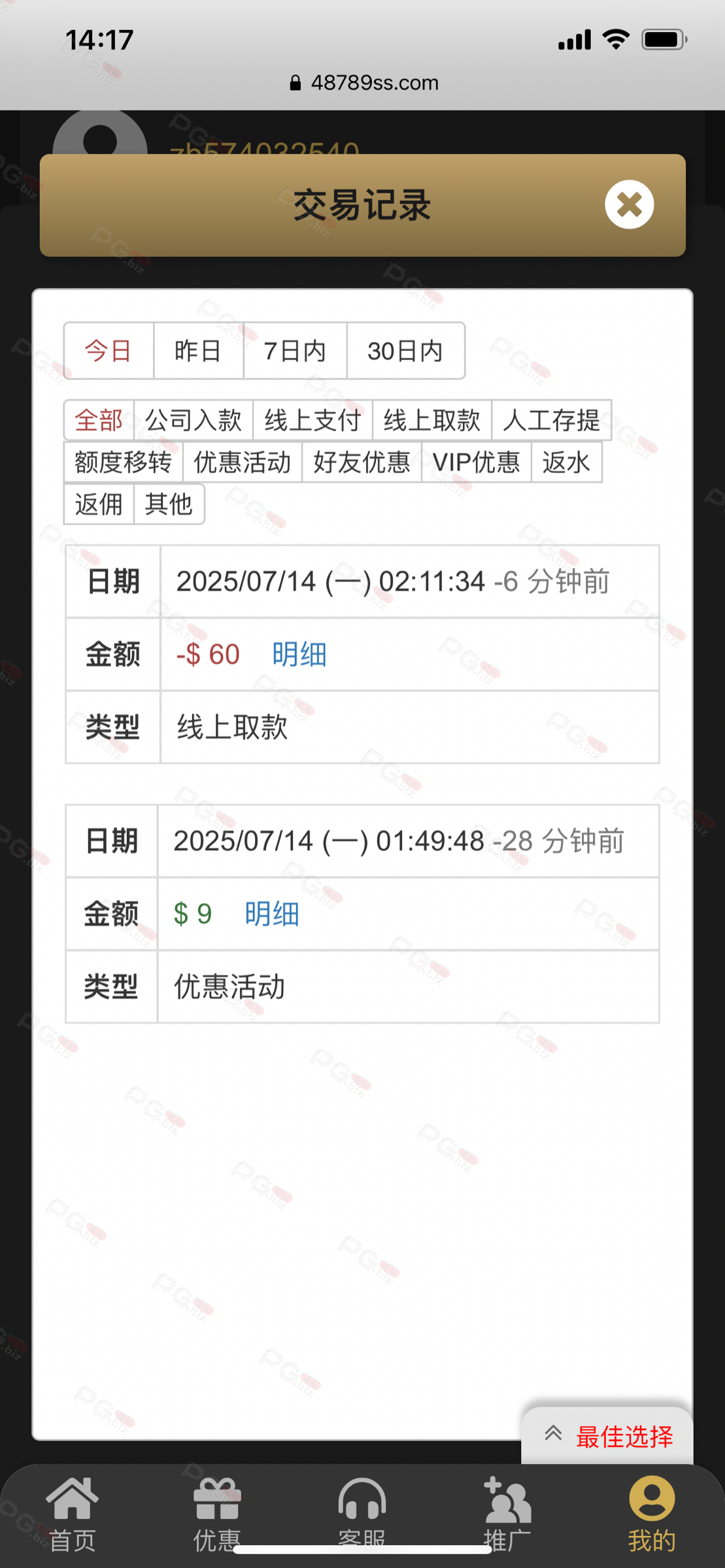Show 好友优惠 records
This screenshot has width=725, height=1568.
[362, 462]
